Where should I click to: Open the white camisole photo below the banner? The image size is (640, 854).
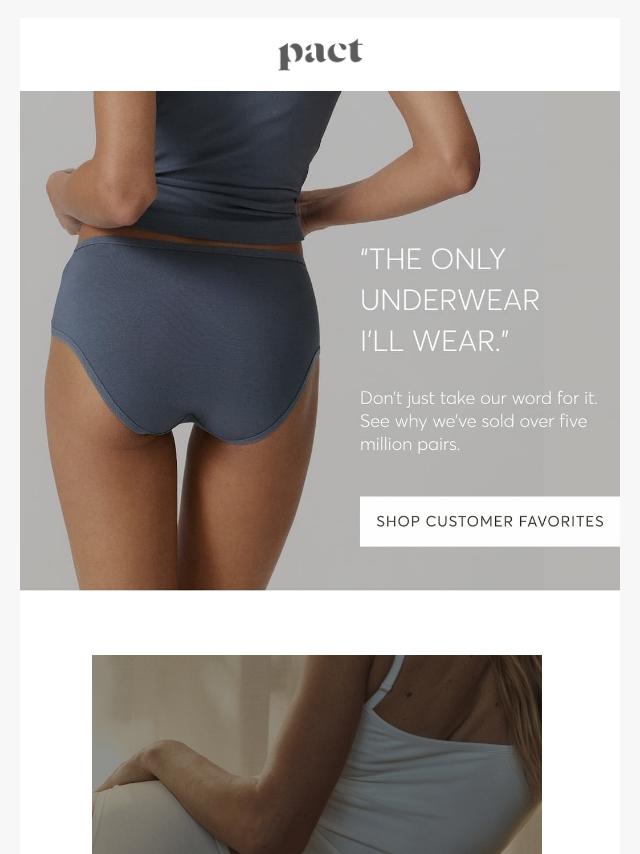click(316, 754)
